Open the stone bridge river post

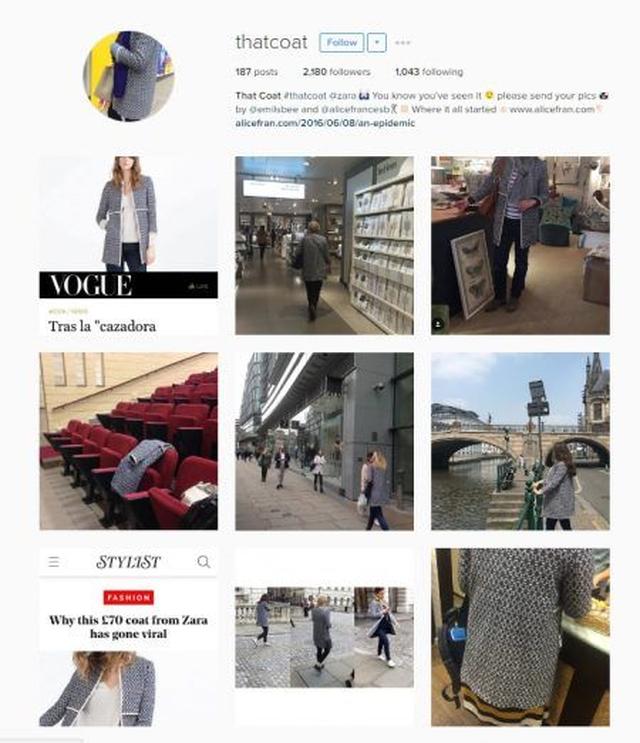tap(520, 441)
